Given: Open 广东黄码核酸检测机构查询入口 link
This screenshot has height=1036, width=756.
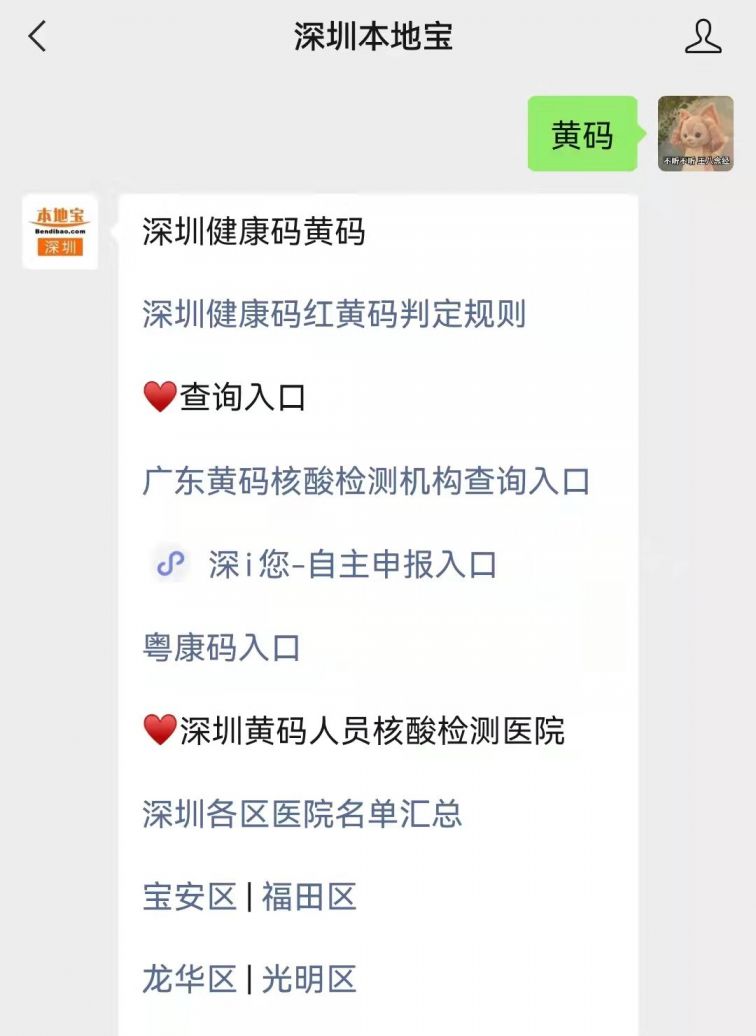Looking at the screenshot, I should click(x=366, y=481).
